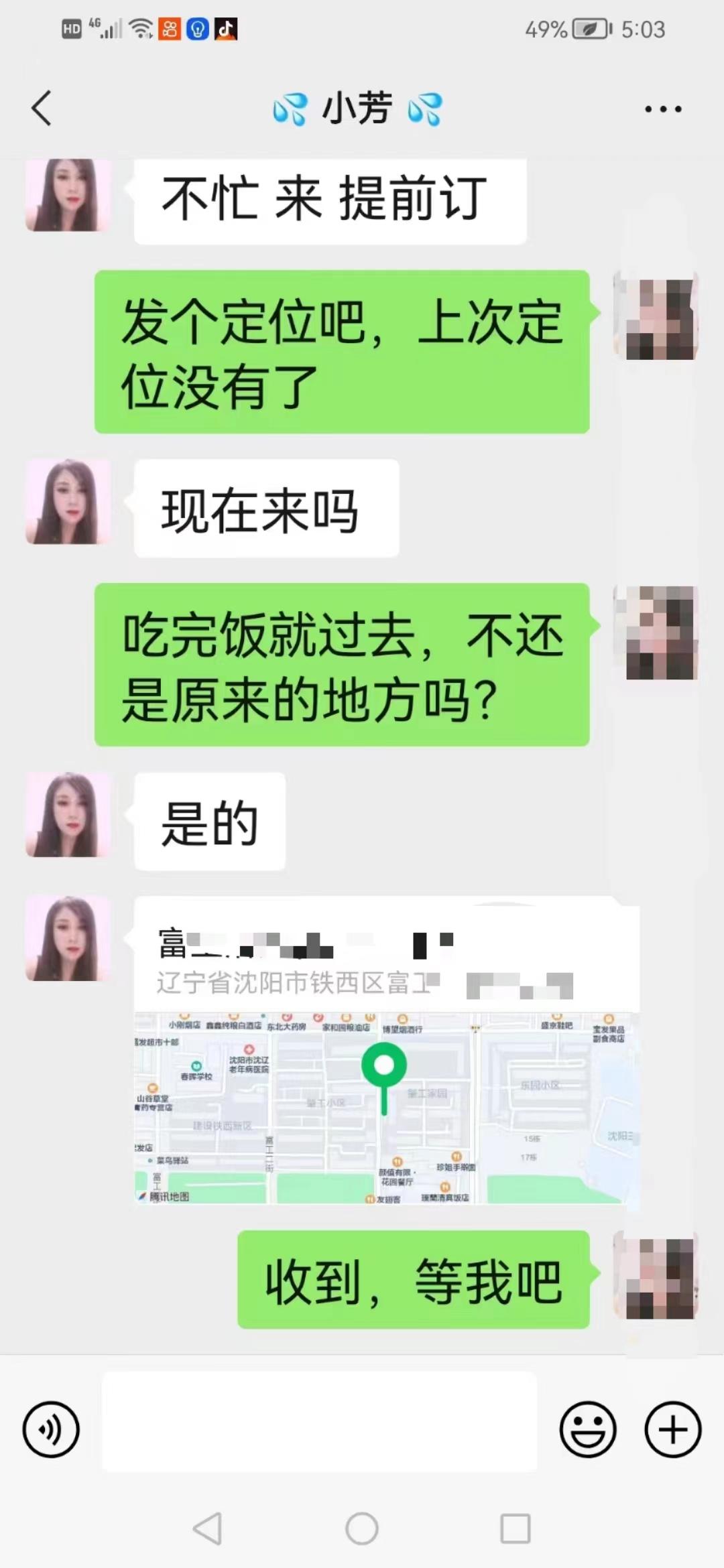The image size is (724, 1568).
Task: Open recent apps from navigation bar
Action: (515, 1528)
